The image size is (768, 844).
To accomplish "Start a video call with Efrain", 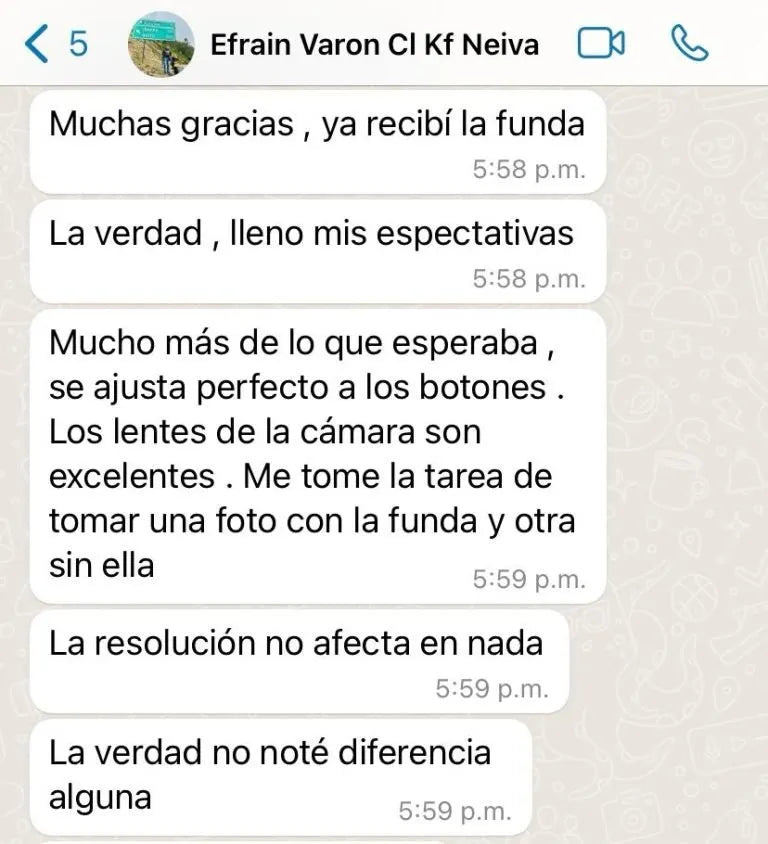I will [x=601, y=44].
